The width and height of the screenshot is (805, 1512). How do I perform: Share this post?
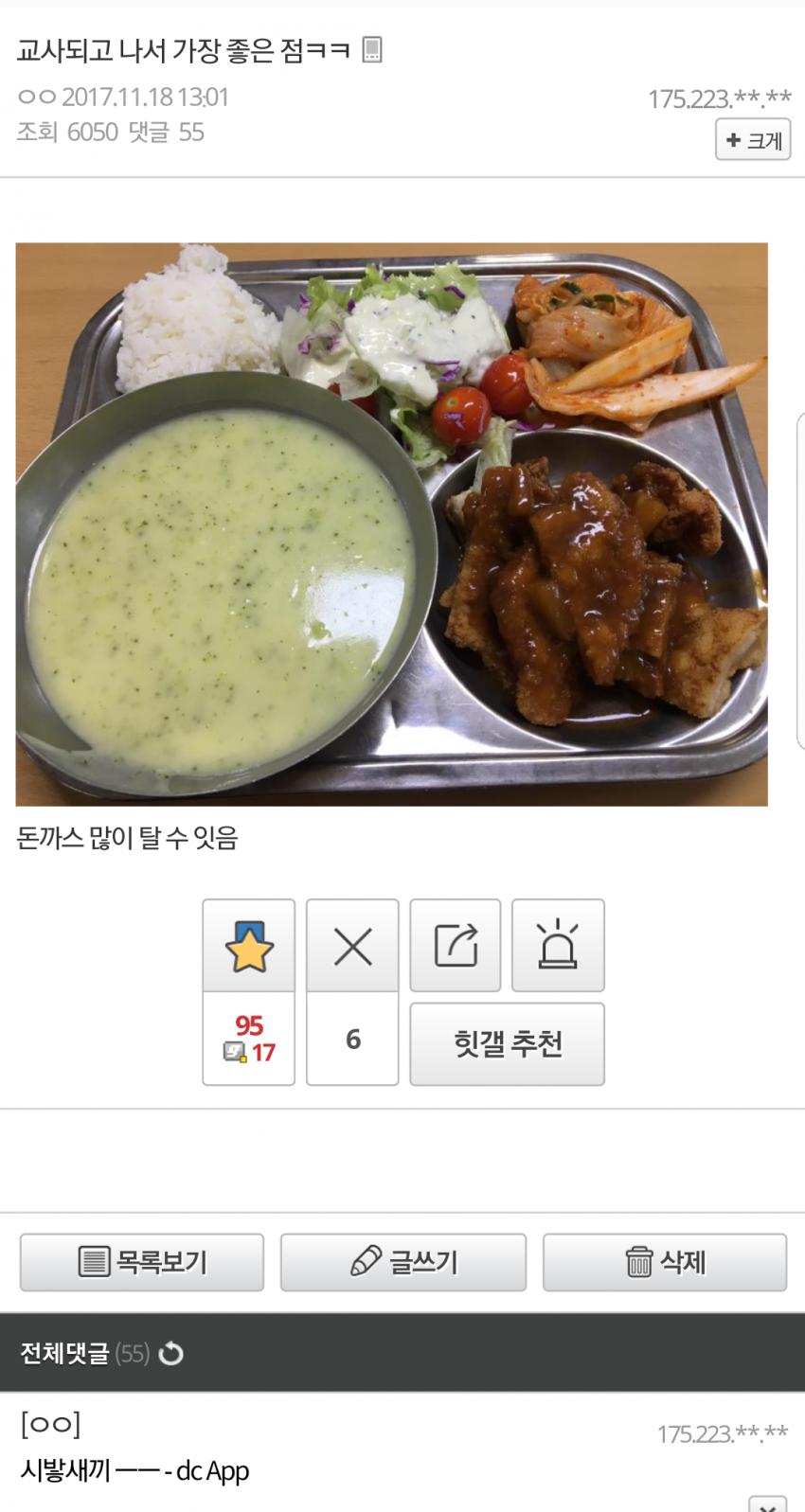pyautogui.click(x=456, y=945)
